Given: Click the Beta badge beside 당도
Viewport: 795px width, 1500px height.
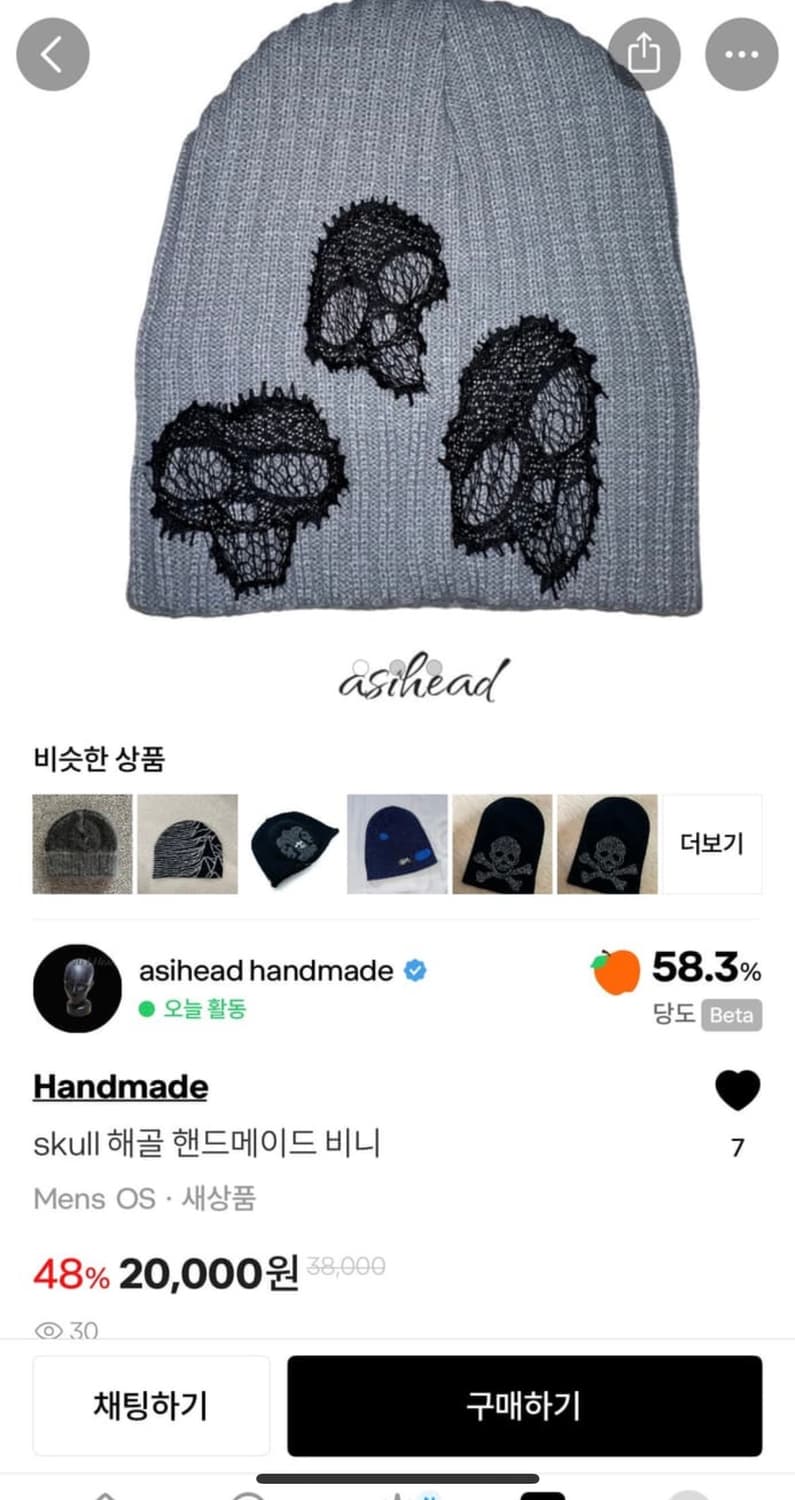Looking at the screenshot, I should click(x=731, y=1016).
